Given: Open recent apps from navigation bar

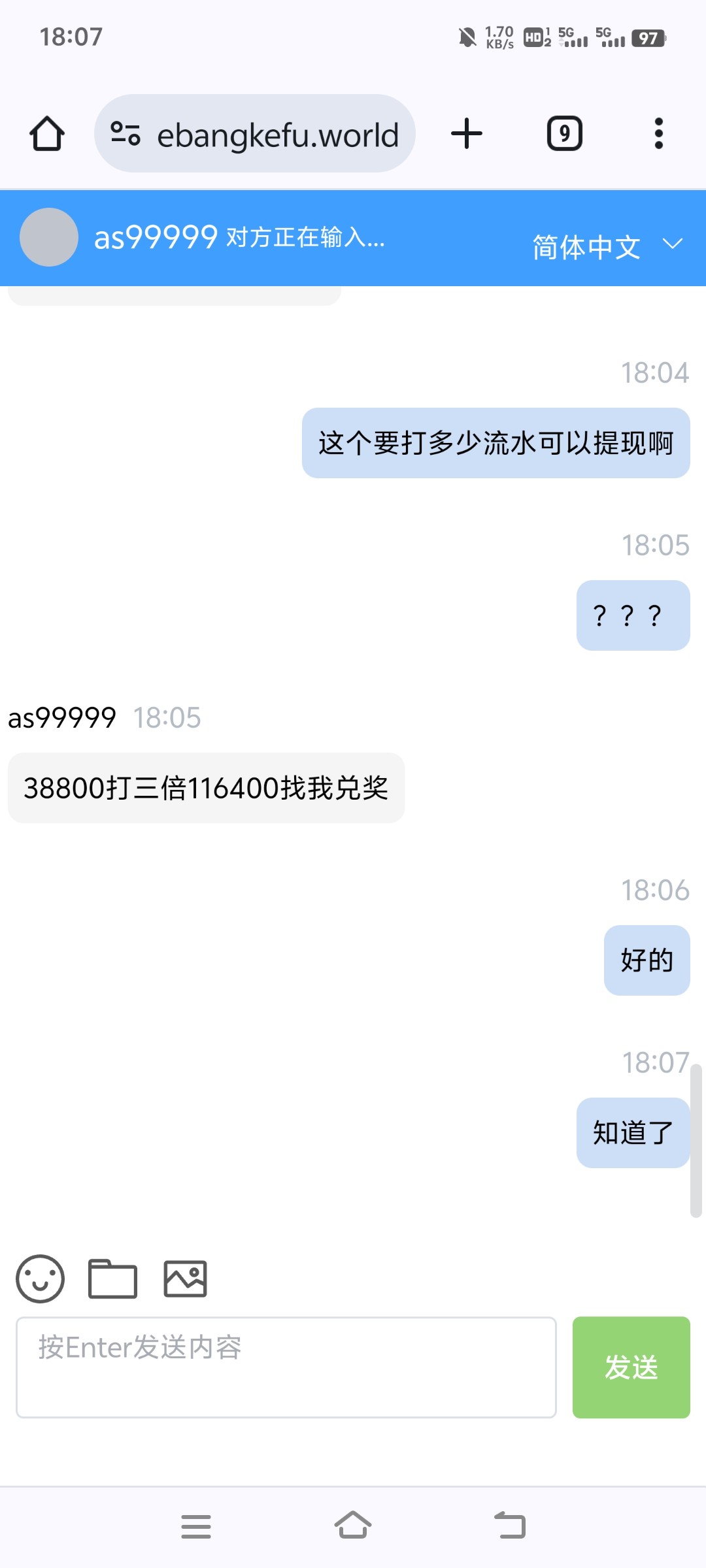Looking at the screenshot, I should (196, 1526).
